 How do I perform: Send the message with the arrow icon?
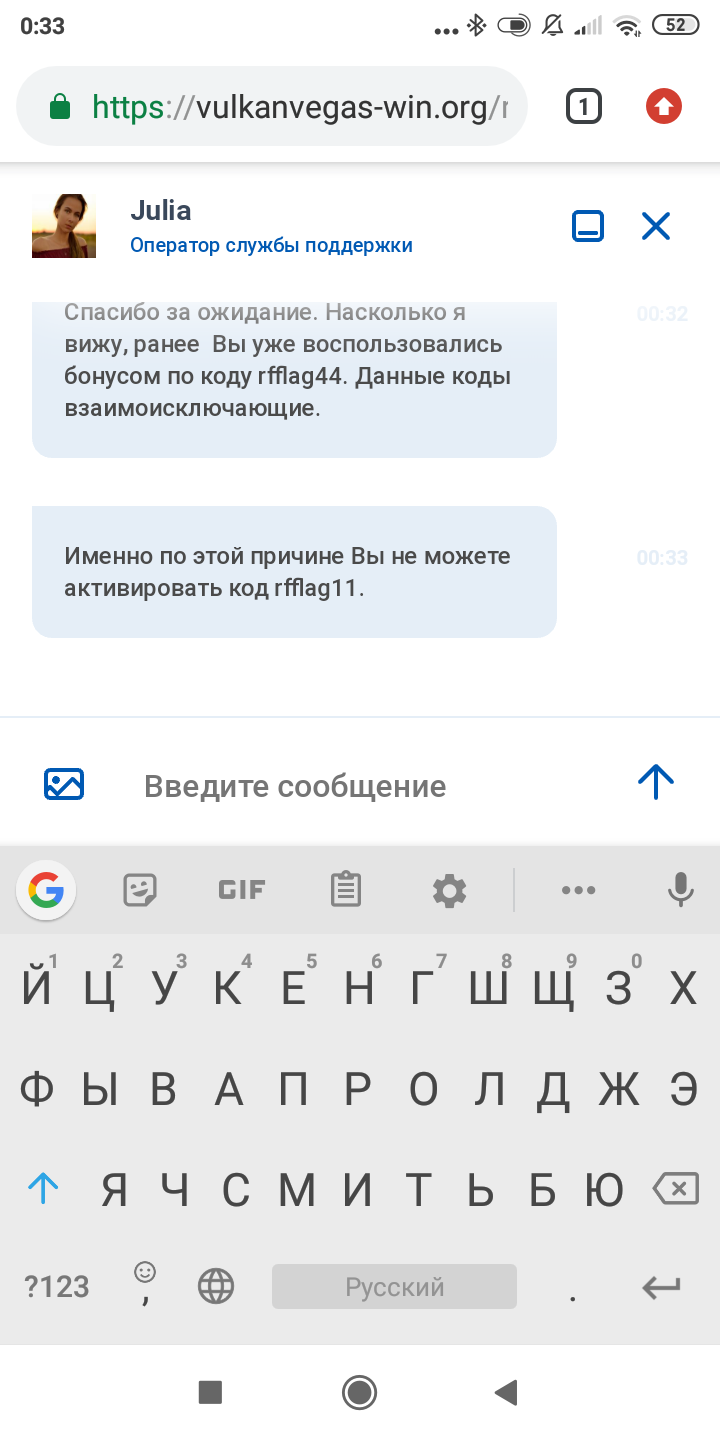(656, 782)
